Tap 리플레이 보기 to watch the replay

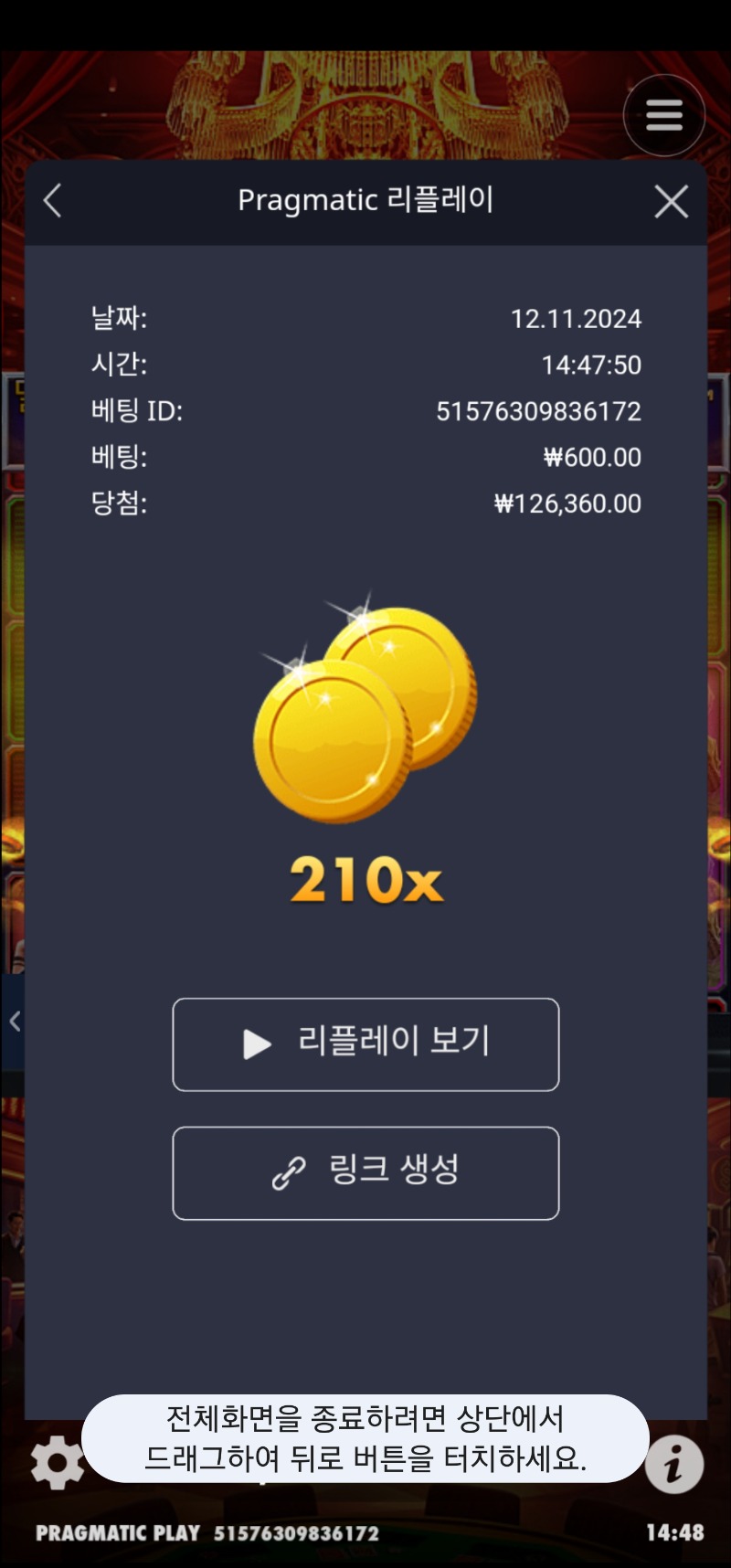coord(365,1044)
